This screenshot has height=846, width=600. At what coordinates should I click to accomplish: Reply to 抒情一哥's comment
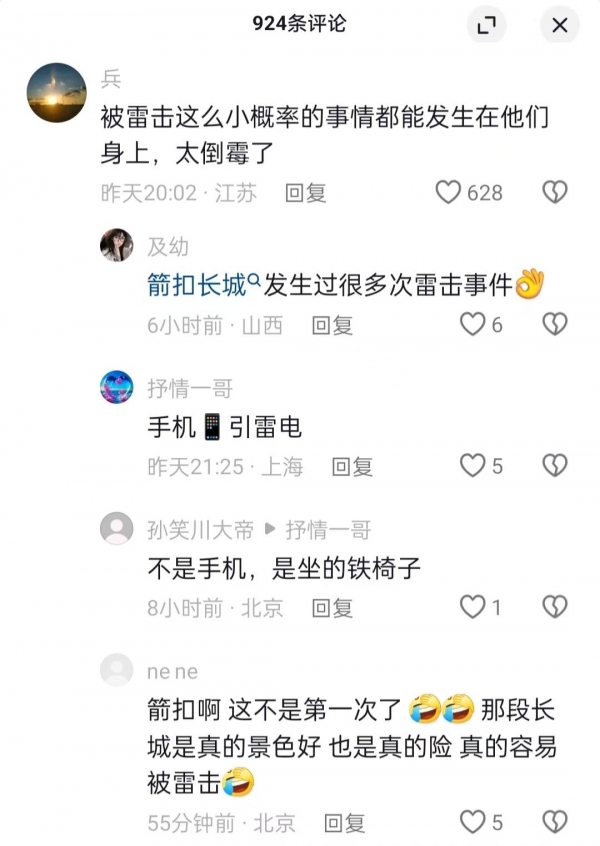352,466
